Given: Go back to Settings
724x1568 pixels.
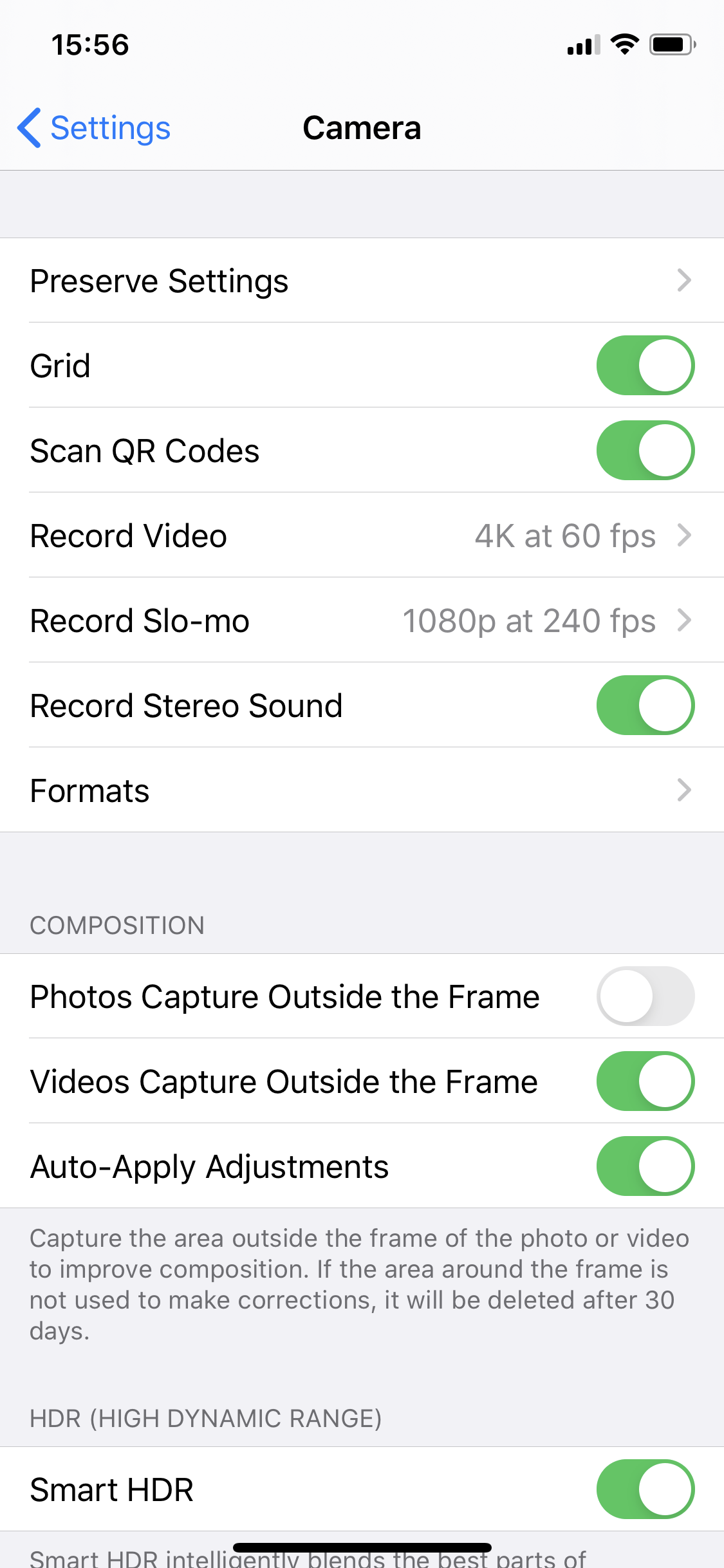Looking at the screenshot, I should coord(94,127).
